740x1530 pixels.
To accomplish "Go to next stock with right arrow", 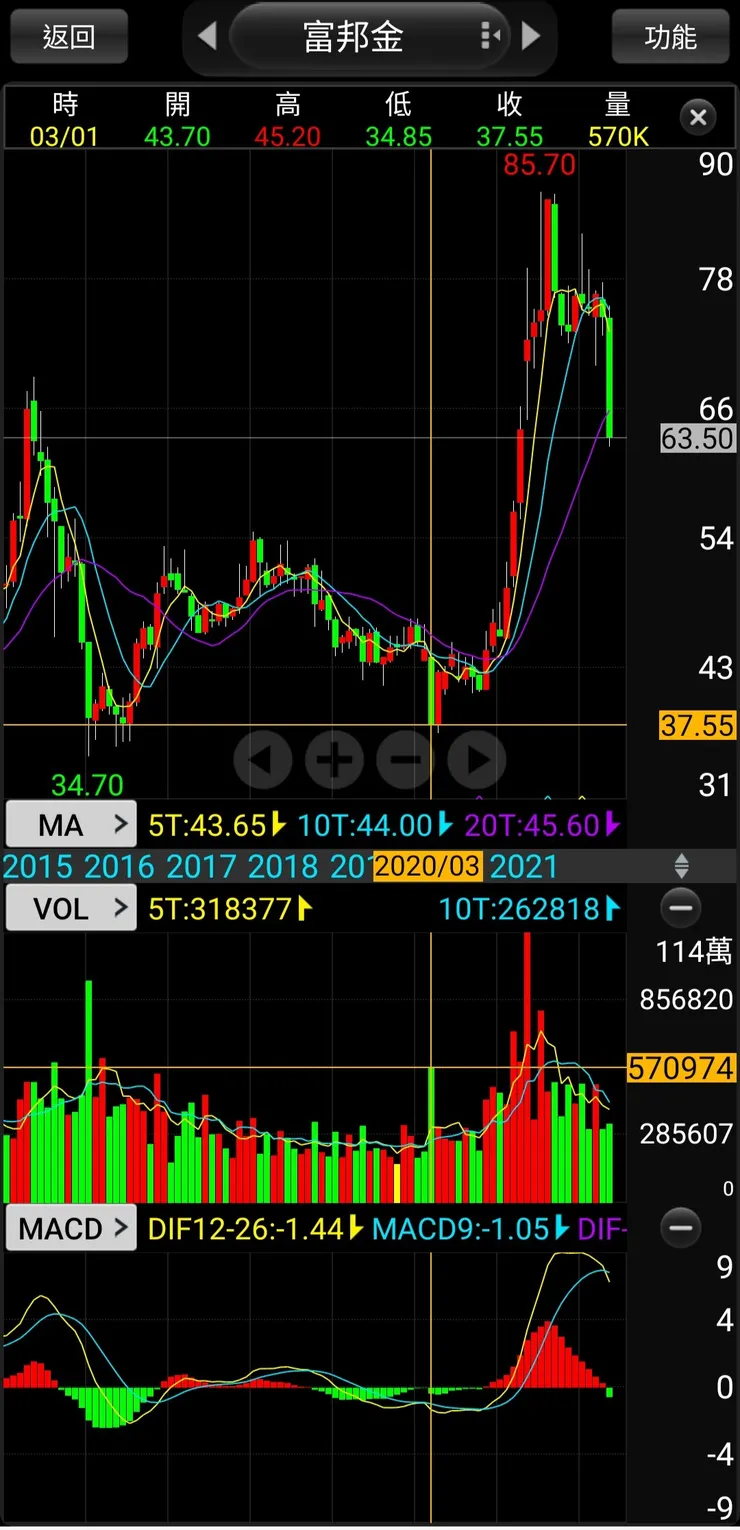I will (x=531, y=37).
